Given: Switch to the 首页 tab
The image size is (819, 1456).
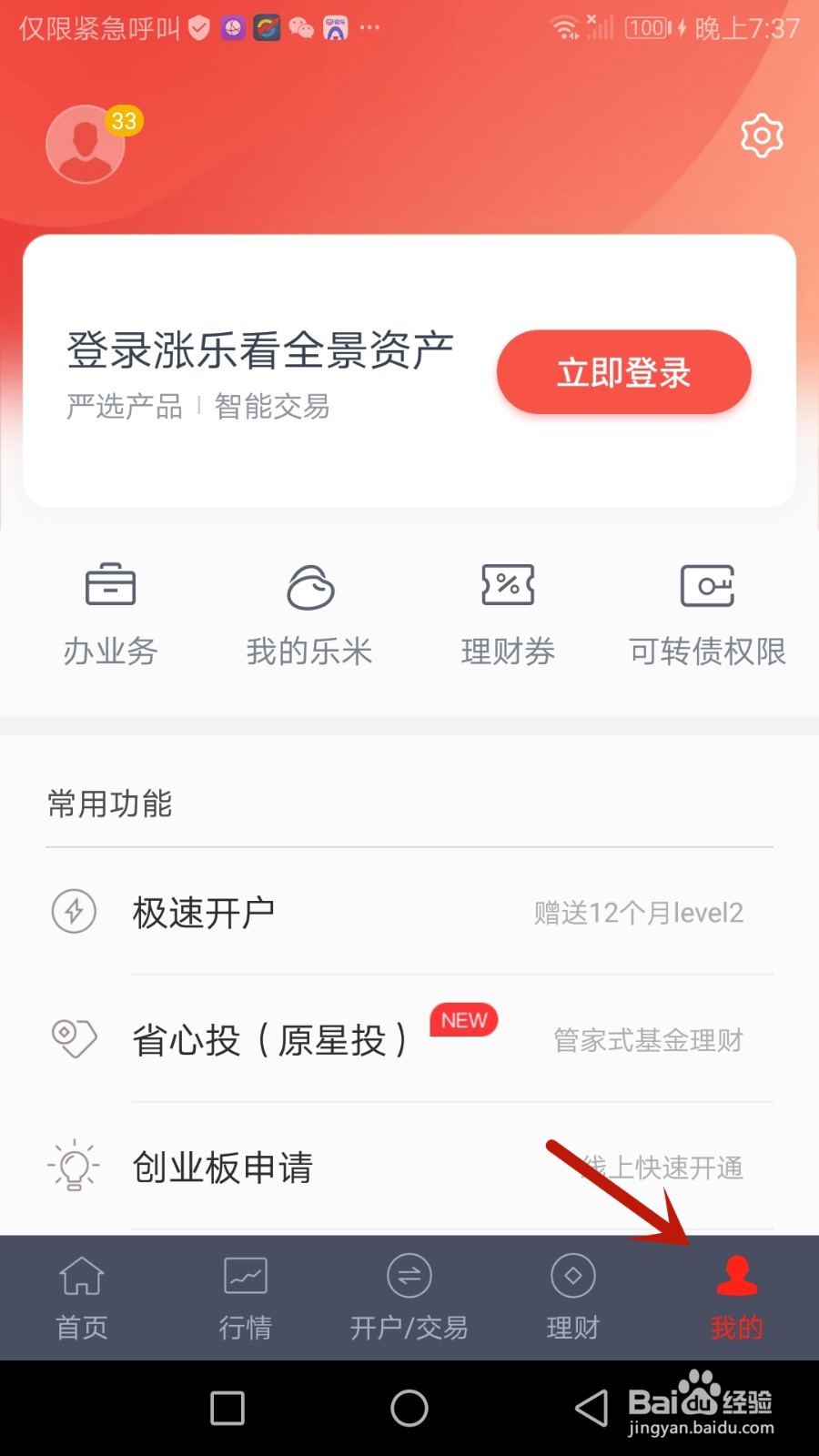Looking at the screenshot, I should pyautogui.click(x=82, y=1299).
